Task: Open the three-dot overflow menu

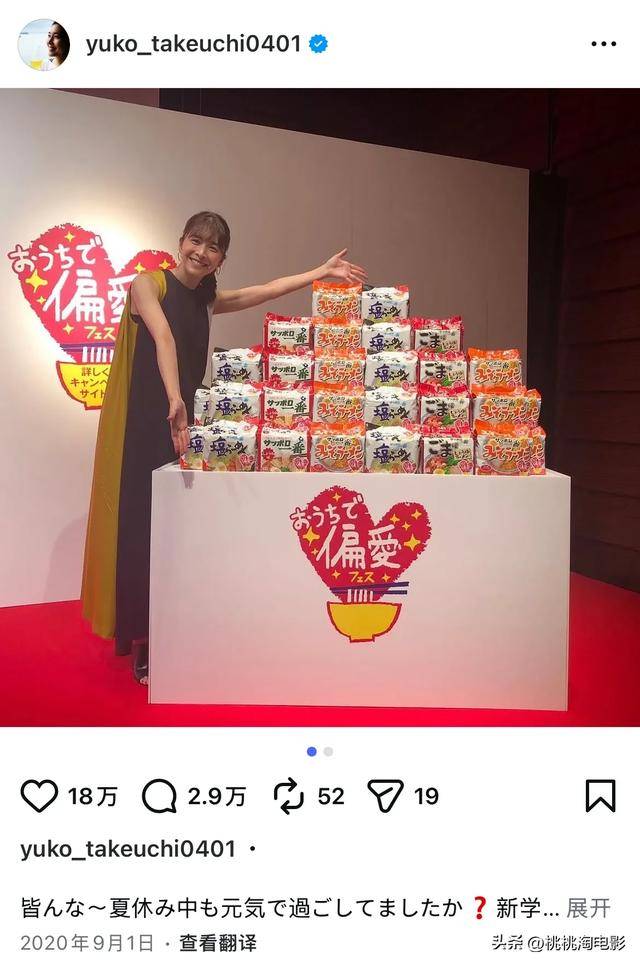Action: [x=603, y=44]
